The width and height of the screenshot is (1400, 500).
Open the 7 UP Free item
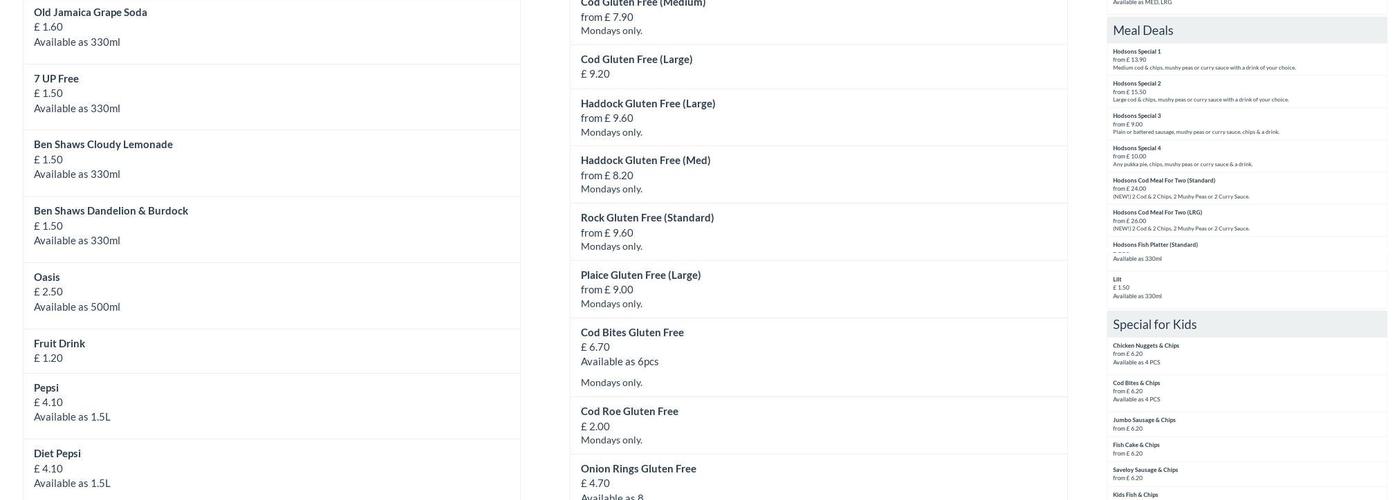click(x=56, y=79)
